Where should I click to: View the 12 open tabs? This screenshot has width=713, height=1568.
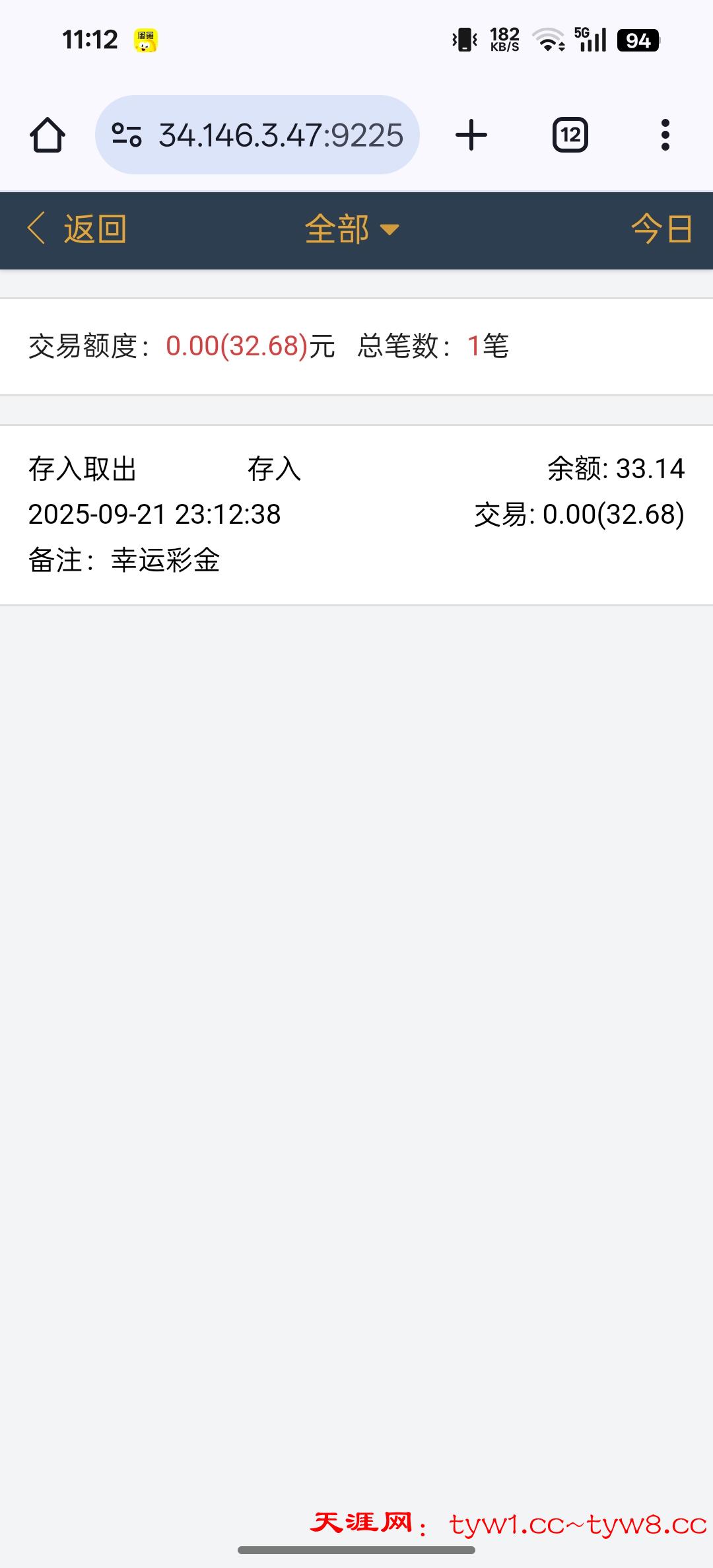(x=570, y=135)
